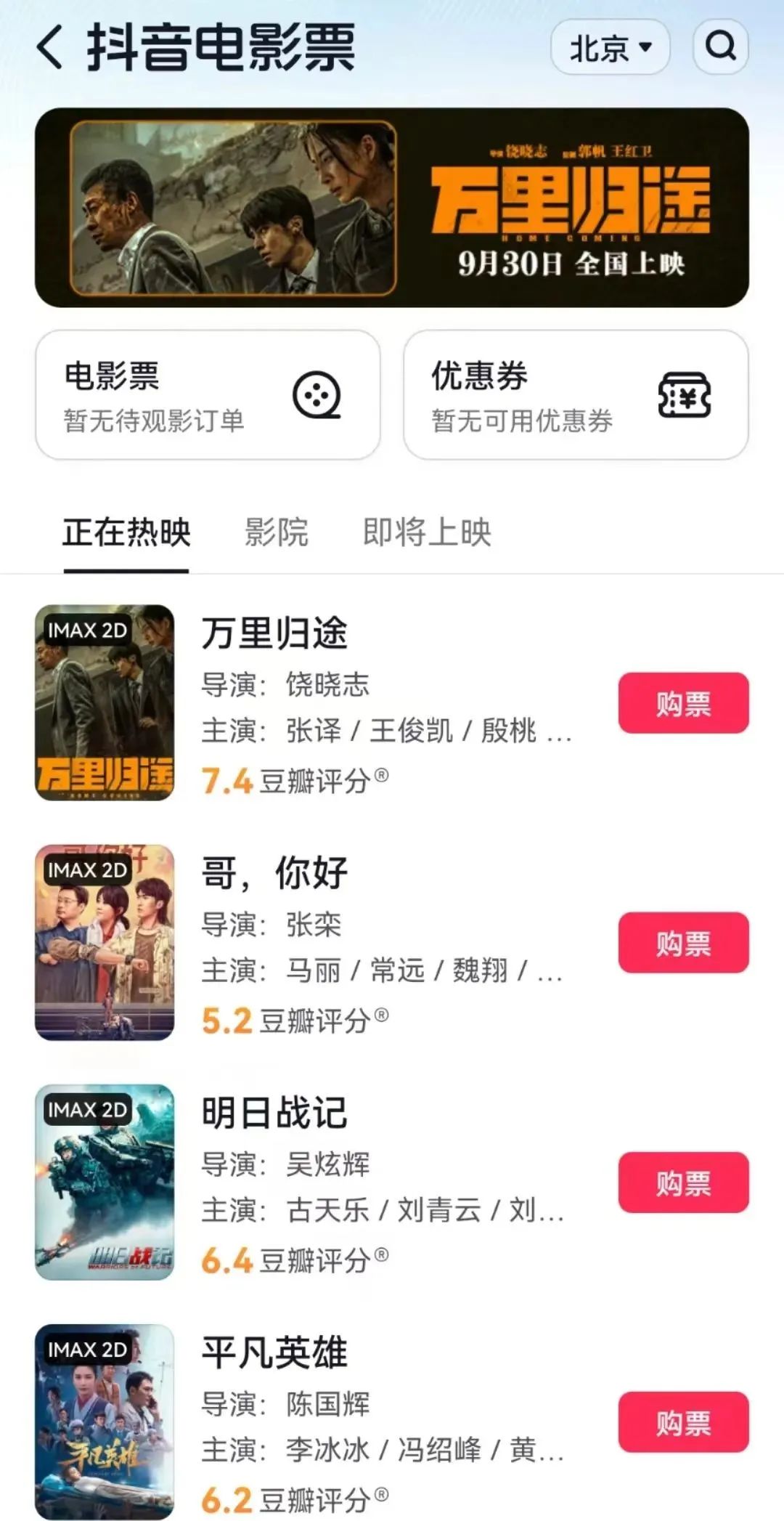784x1521 pixels.
Task: Open the search icon
Action: click(720, 48)
